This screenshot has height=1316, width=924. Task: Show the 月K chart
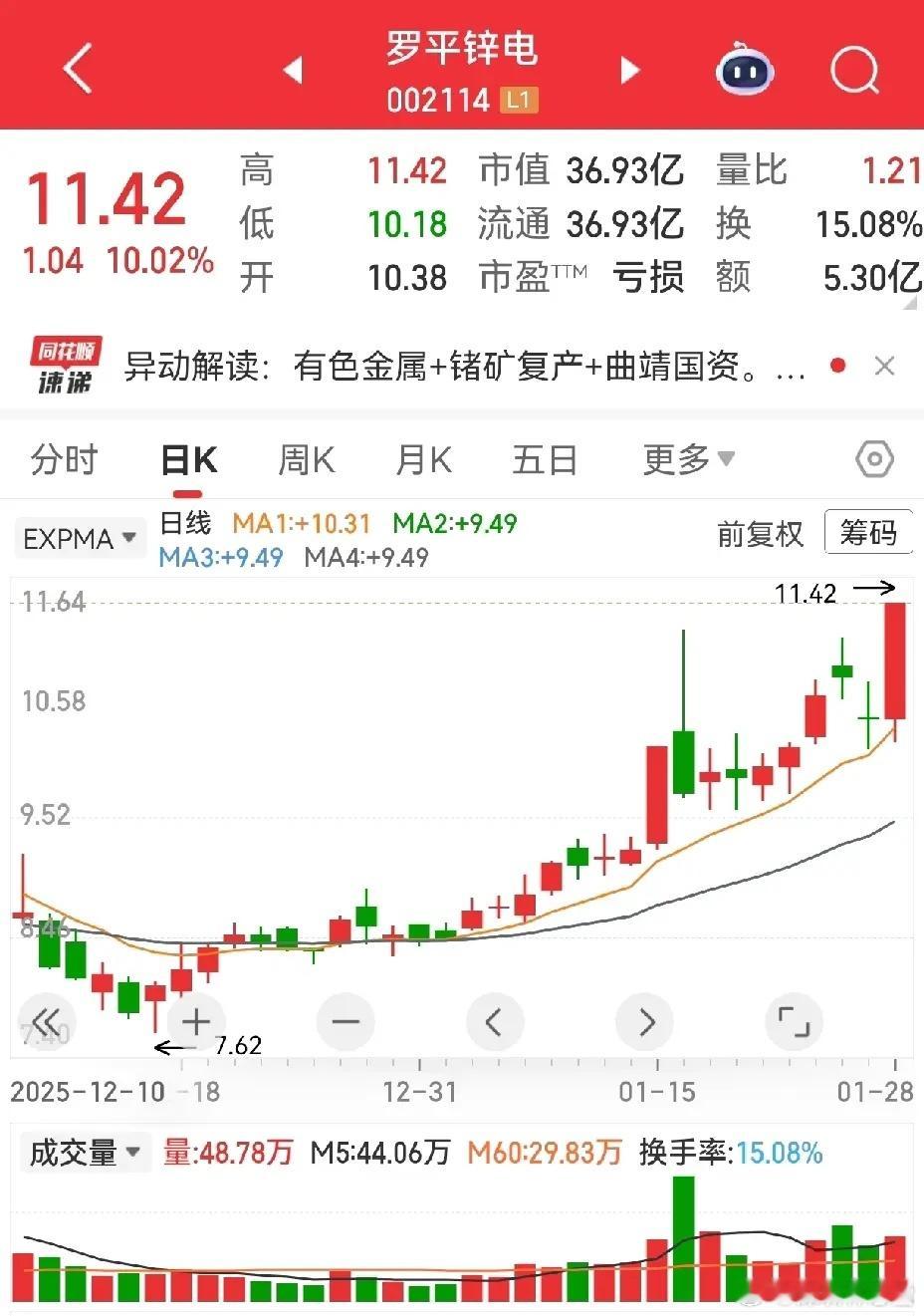pyautogui.click(x=423, y=460)
